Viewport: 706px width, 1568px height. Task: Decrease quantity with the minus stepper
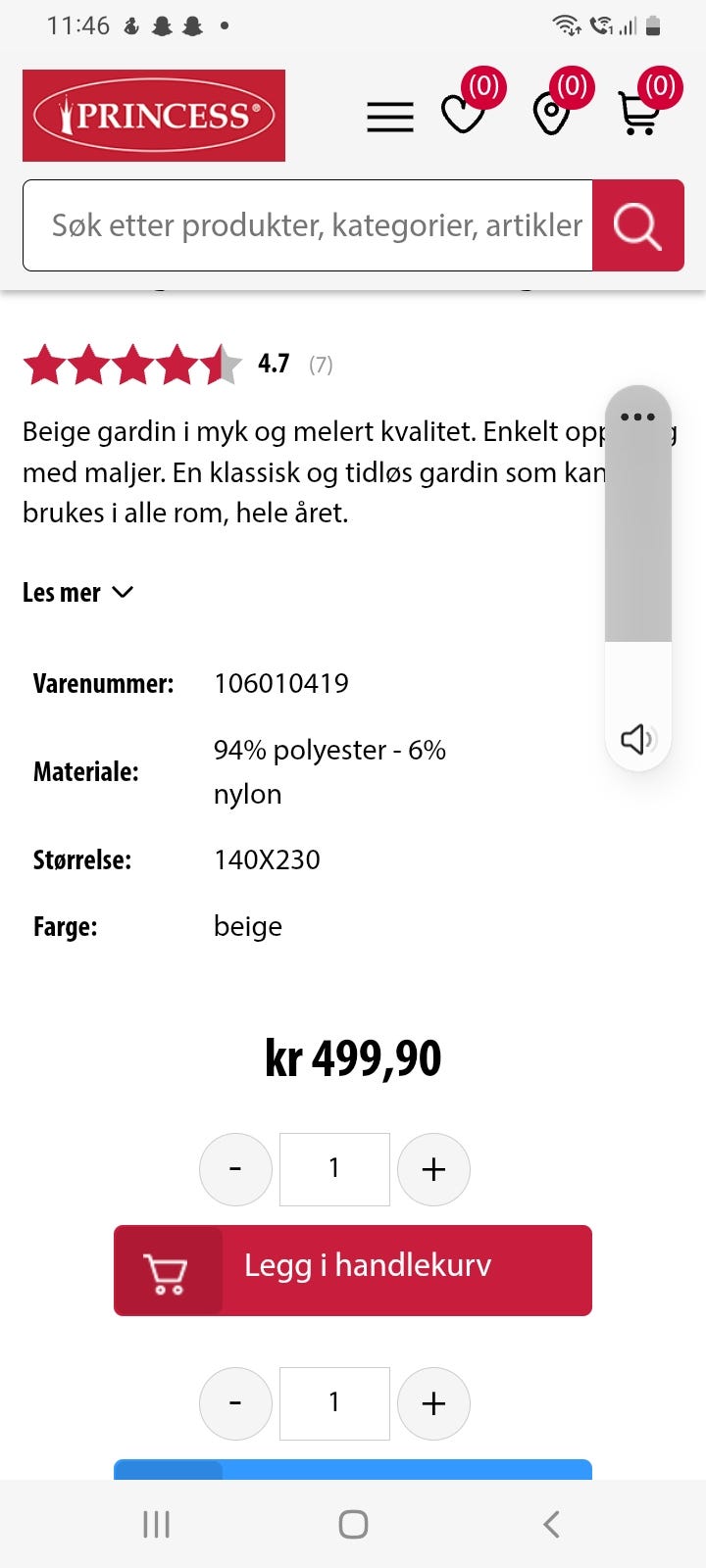coord(235,1168)
